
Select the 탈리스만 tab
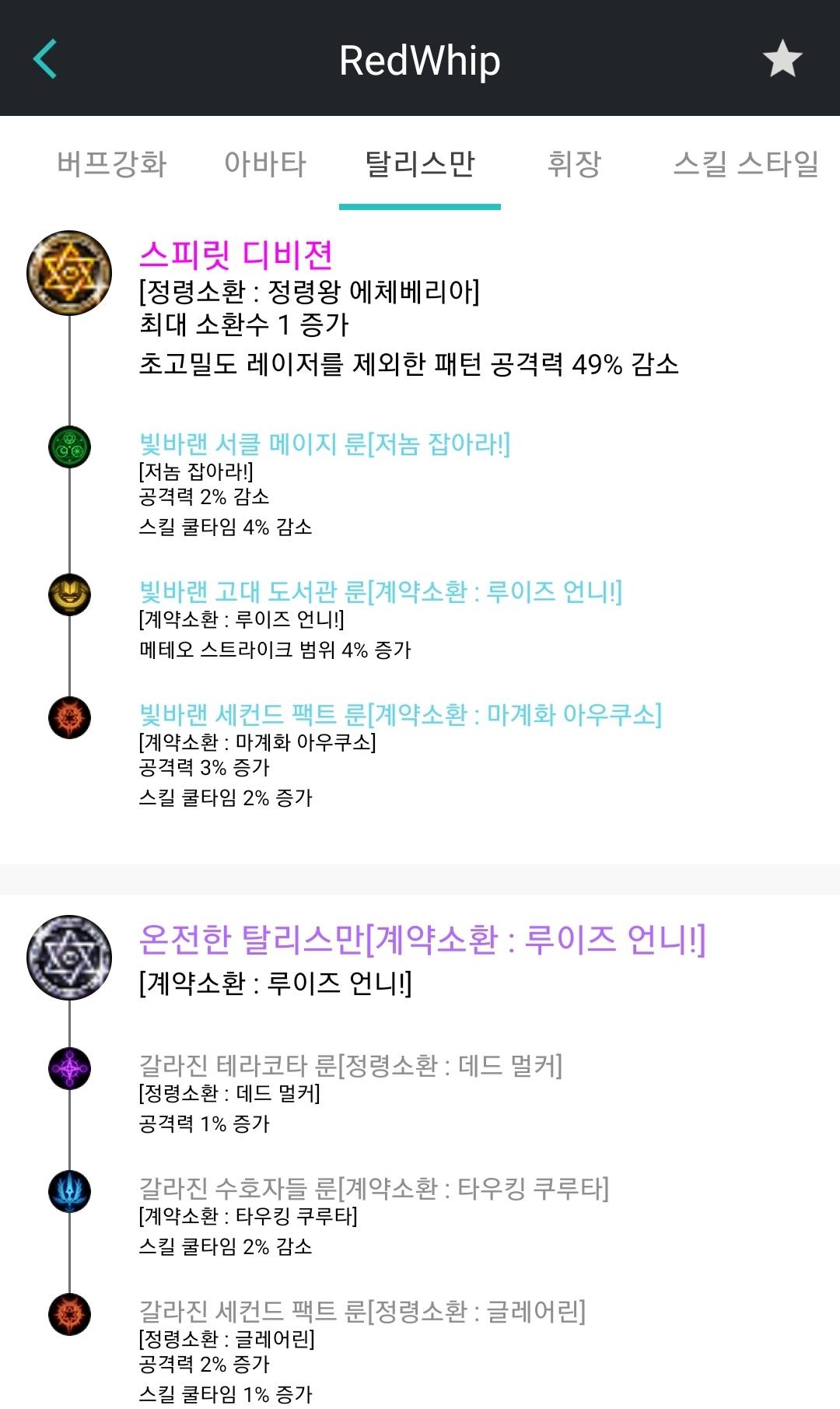click(420, 164)
